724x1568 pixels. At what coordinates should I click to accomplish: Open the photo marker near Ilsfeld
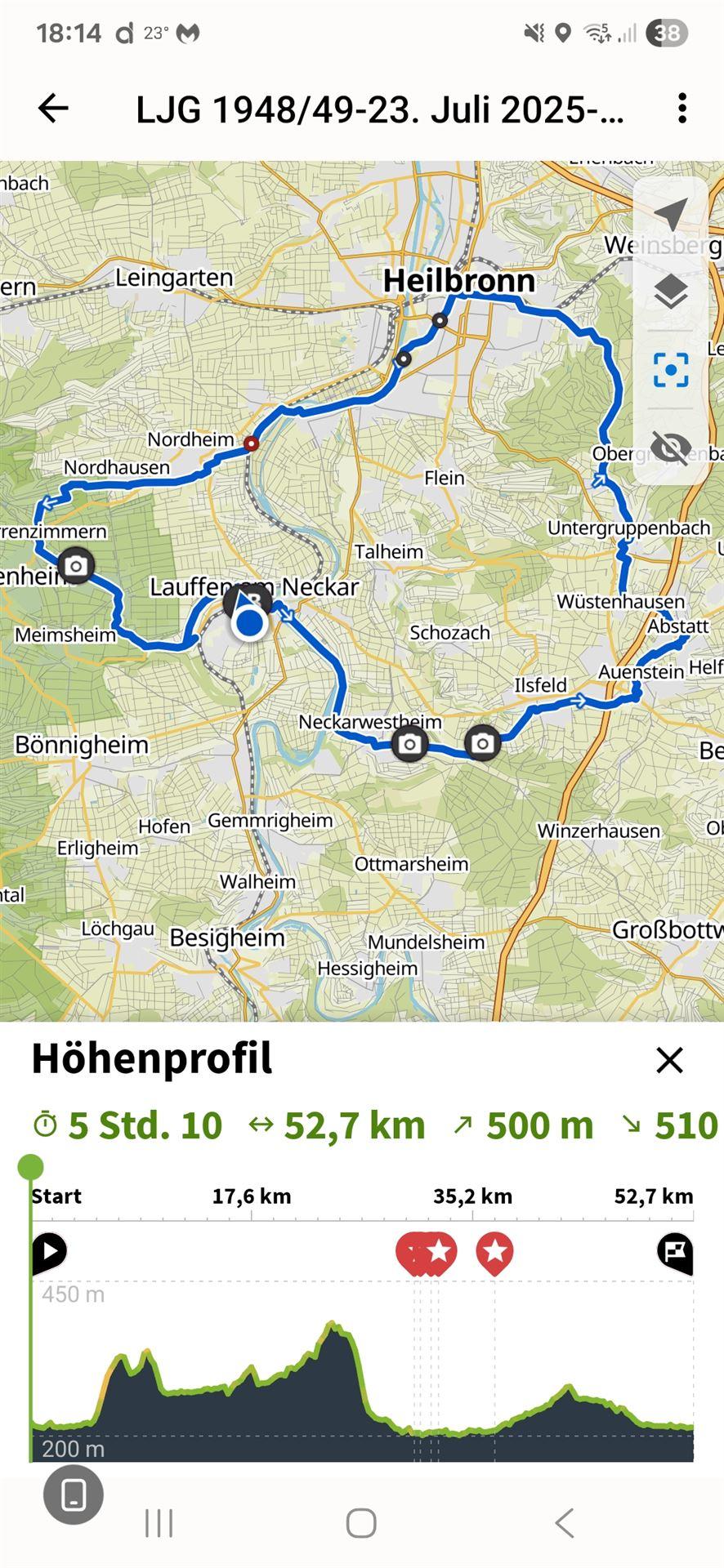482,744
